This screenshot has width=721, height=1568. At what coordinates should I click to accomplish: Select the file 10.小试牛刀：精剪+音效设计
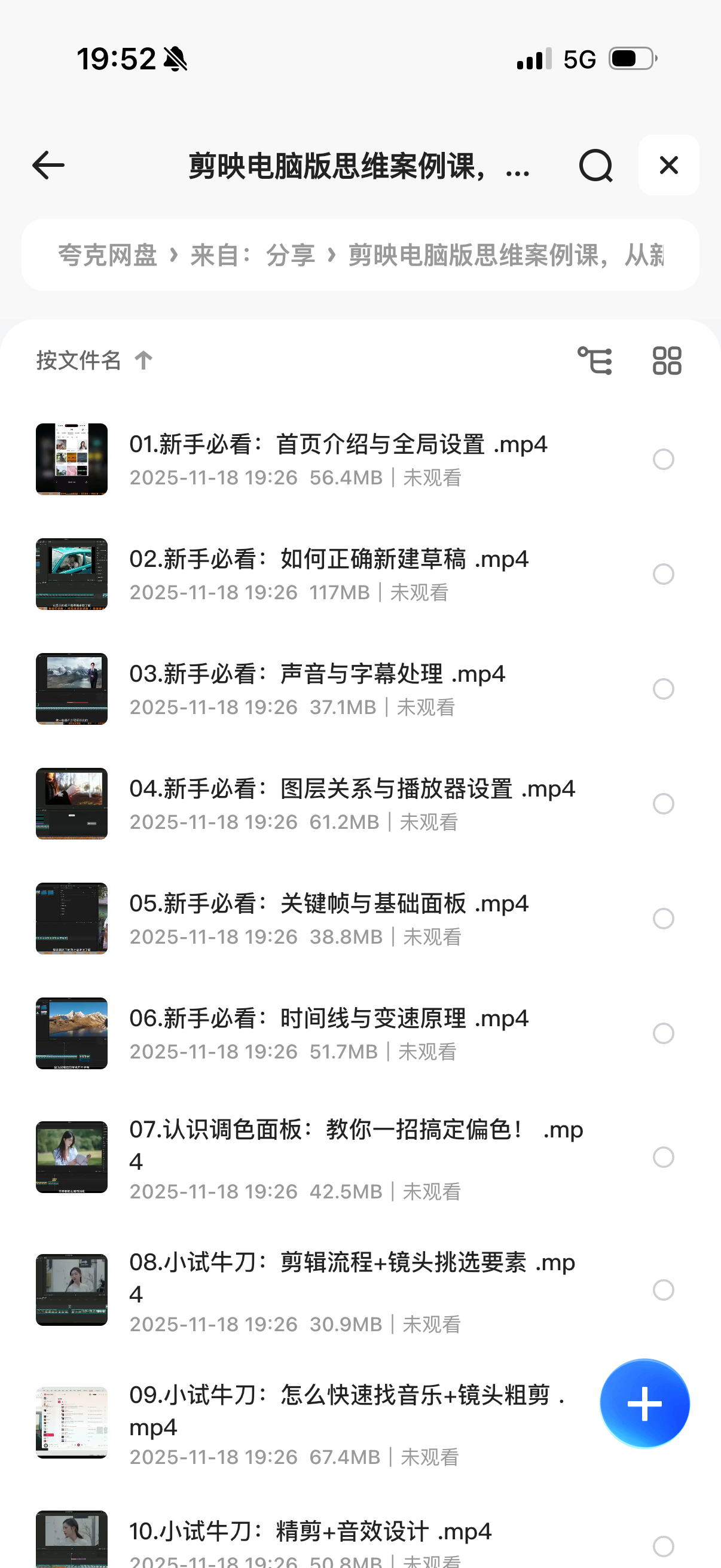pos(663,1545)
